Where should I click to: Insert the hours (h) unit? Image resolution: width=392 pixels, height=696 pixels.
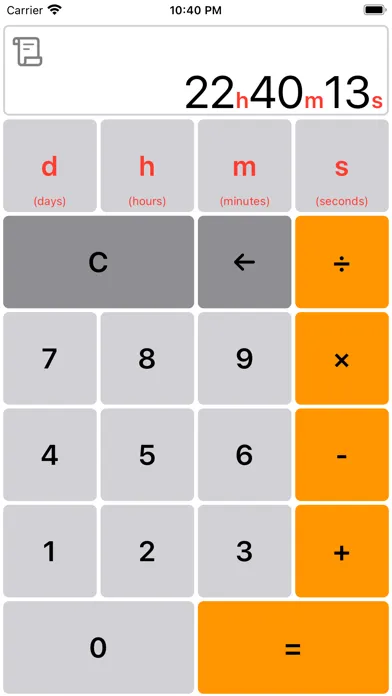(x=147, y=166)
